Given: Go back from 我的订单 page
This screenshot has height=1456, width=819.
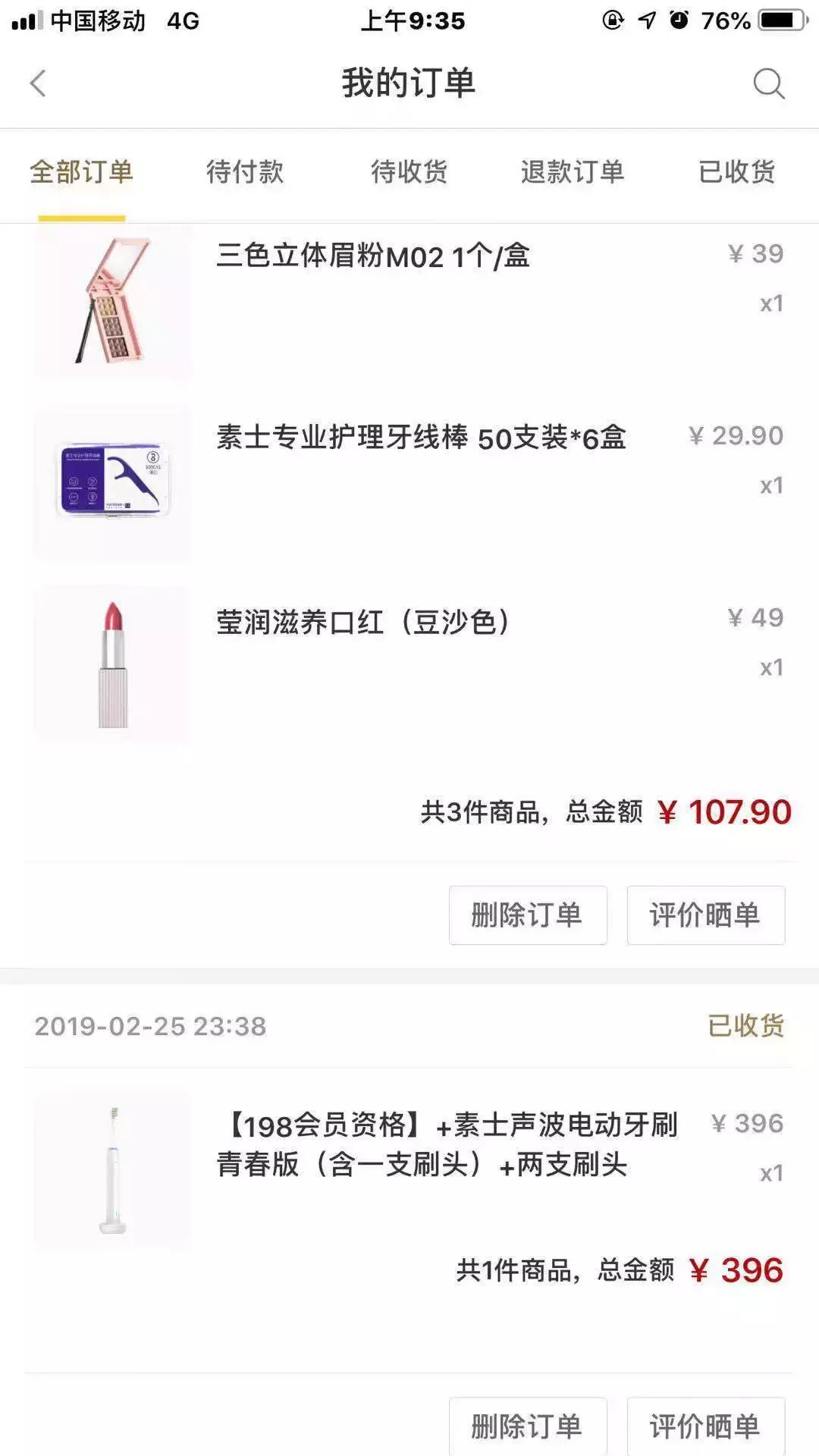Looking at the screenshot, I should click(x=38, y=83).
